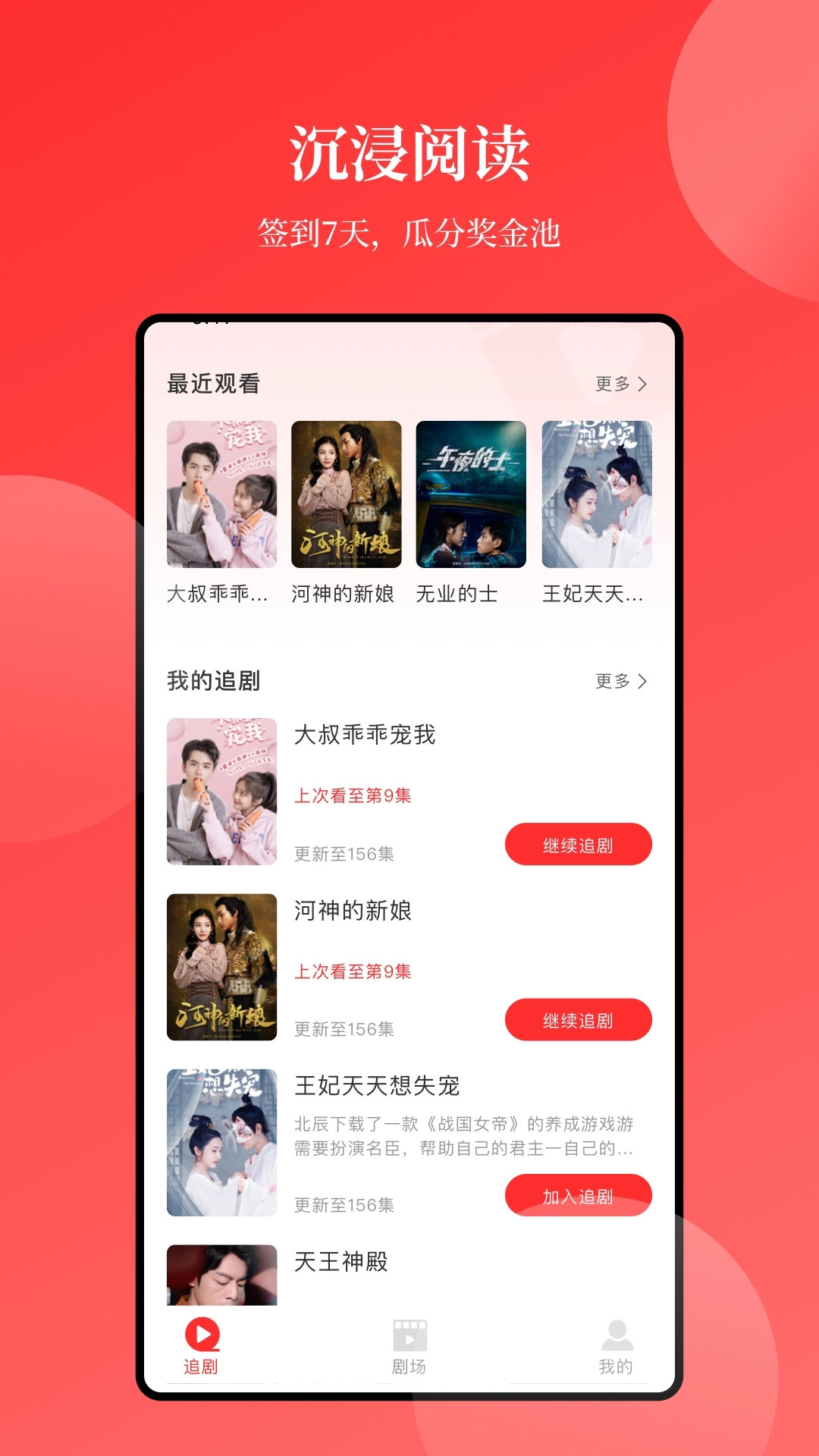Click the title 河神的新娘 in my drama list
The height and width of the screenshot is (1456, 819).
(x=353, y=913)
